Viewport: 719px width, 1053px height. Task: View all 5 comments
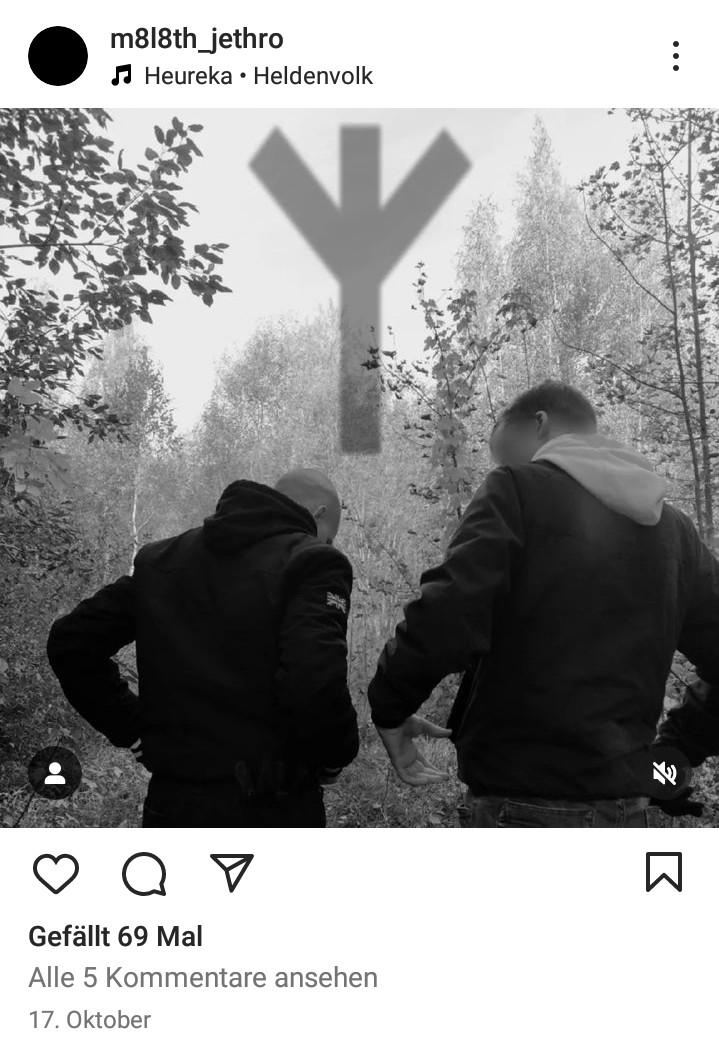(203, 977)
